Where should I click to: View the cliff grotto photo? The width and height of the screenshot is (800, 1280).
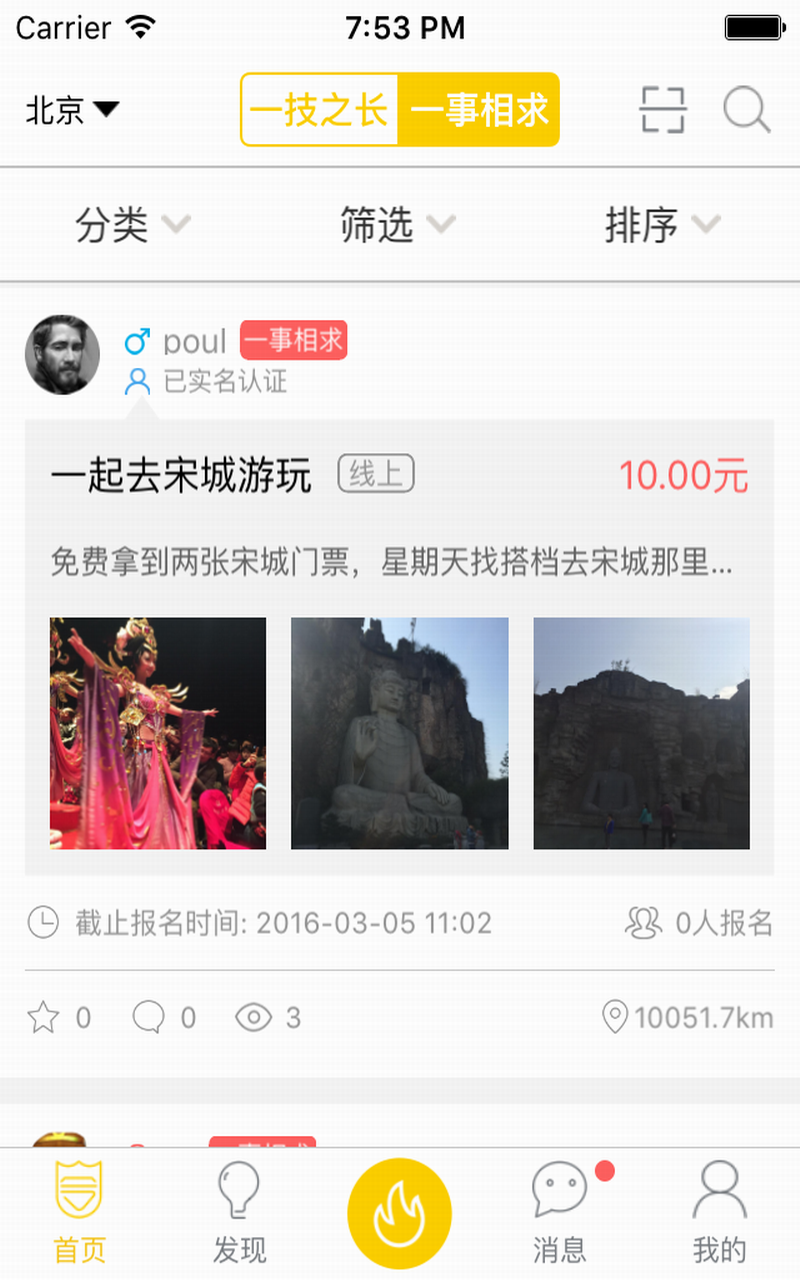tap(641, 733)
